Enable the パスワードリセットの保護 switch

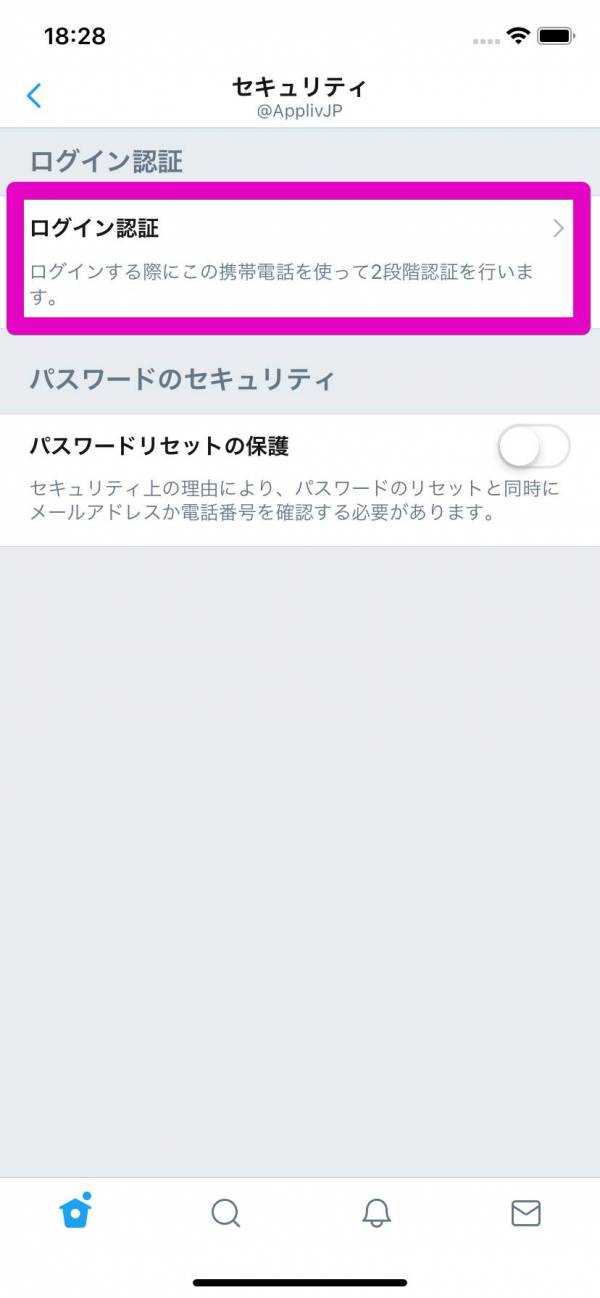tap(534, 446)
